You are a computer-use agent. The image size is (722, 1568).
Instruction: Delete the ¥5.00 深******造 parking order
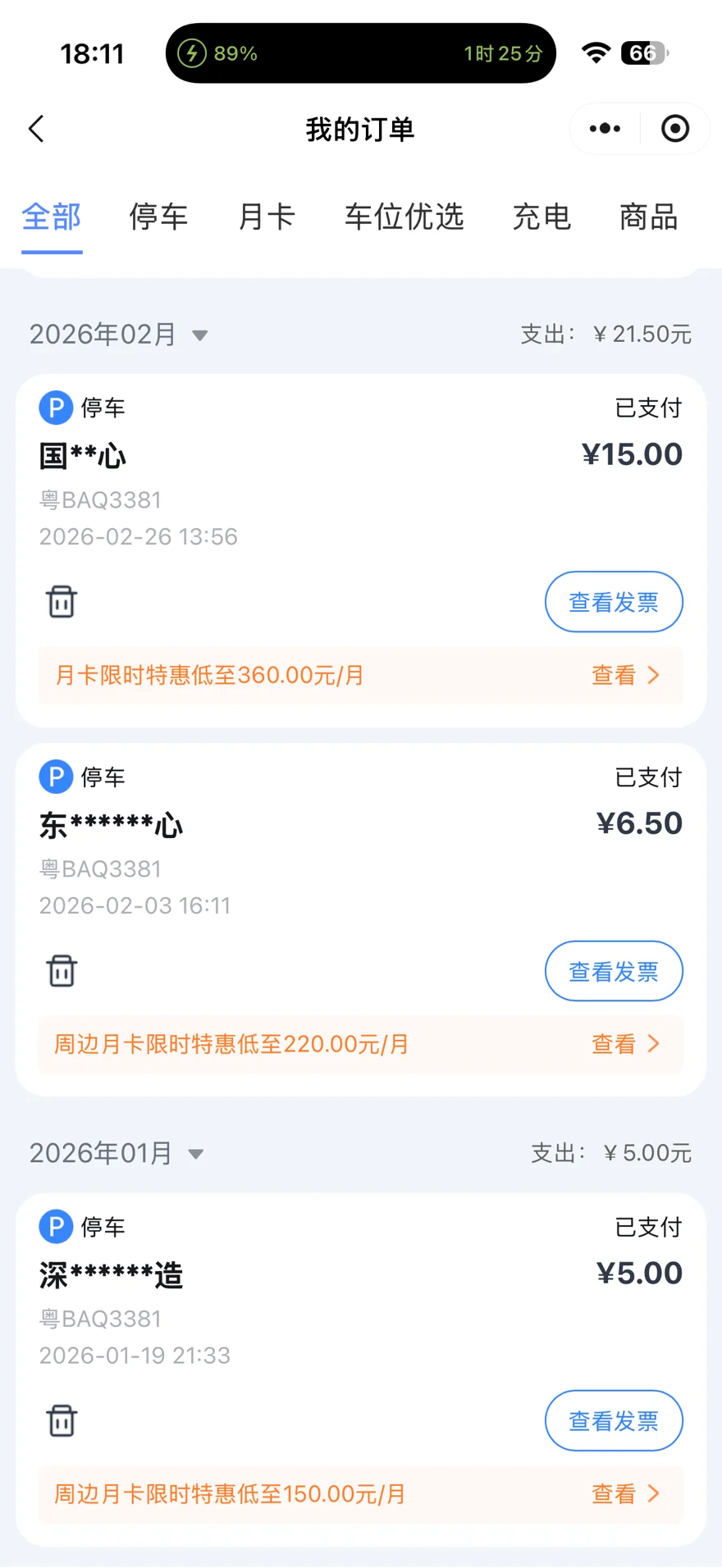(x=62, y=1420)
